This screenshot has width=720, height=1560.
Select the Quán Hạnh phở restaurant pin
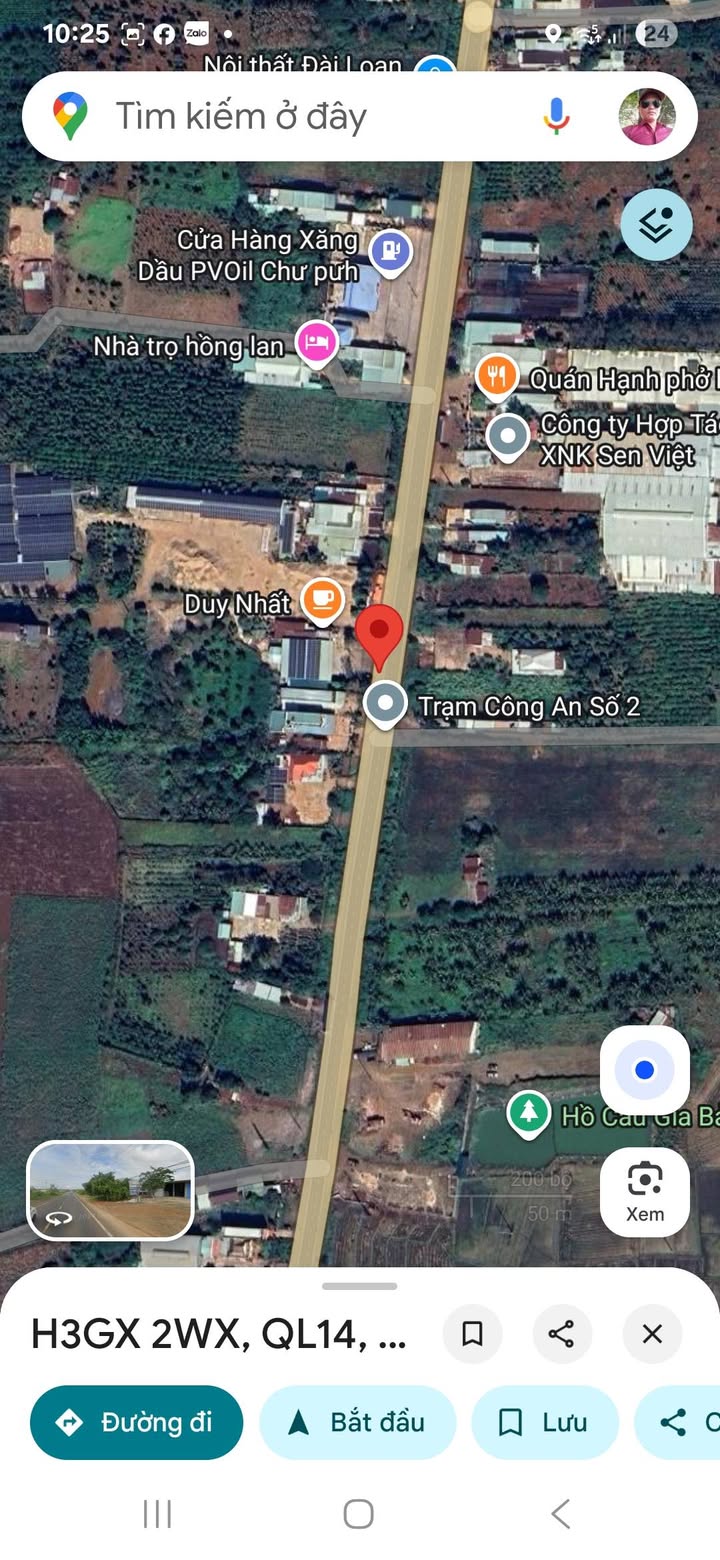[496, 376]
